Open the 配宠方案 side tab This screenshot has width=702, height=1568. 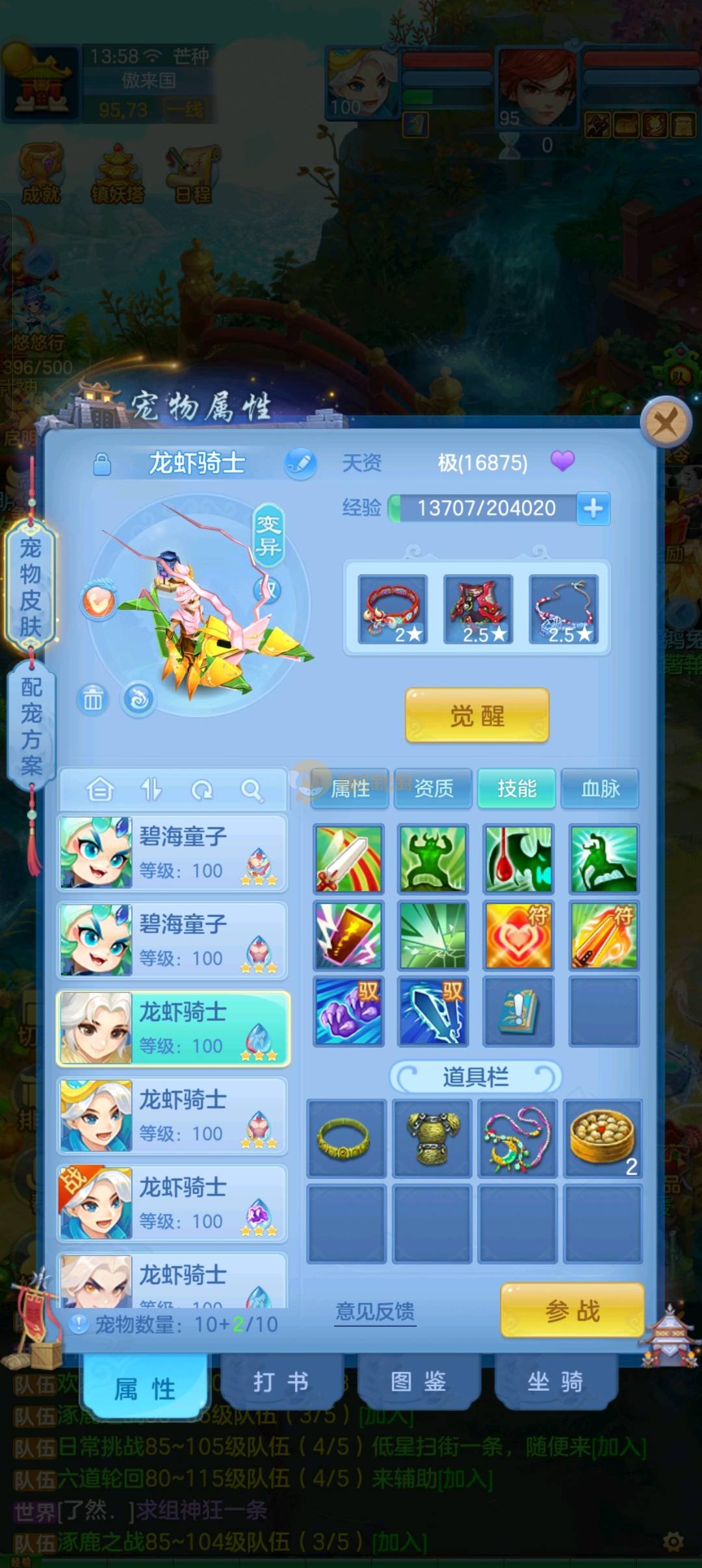point(31,726)
